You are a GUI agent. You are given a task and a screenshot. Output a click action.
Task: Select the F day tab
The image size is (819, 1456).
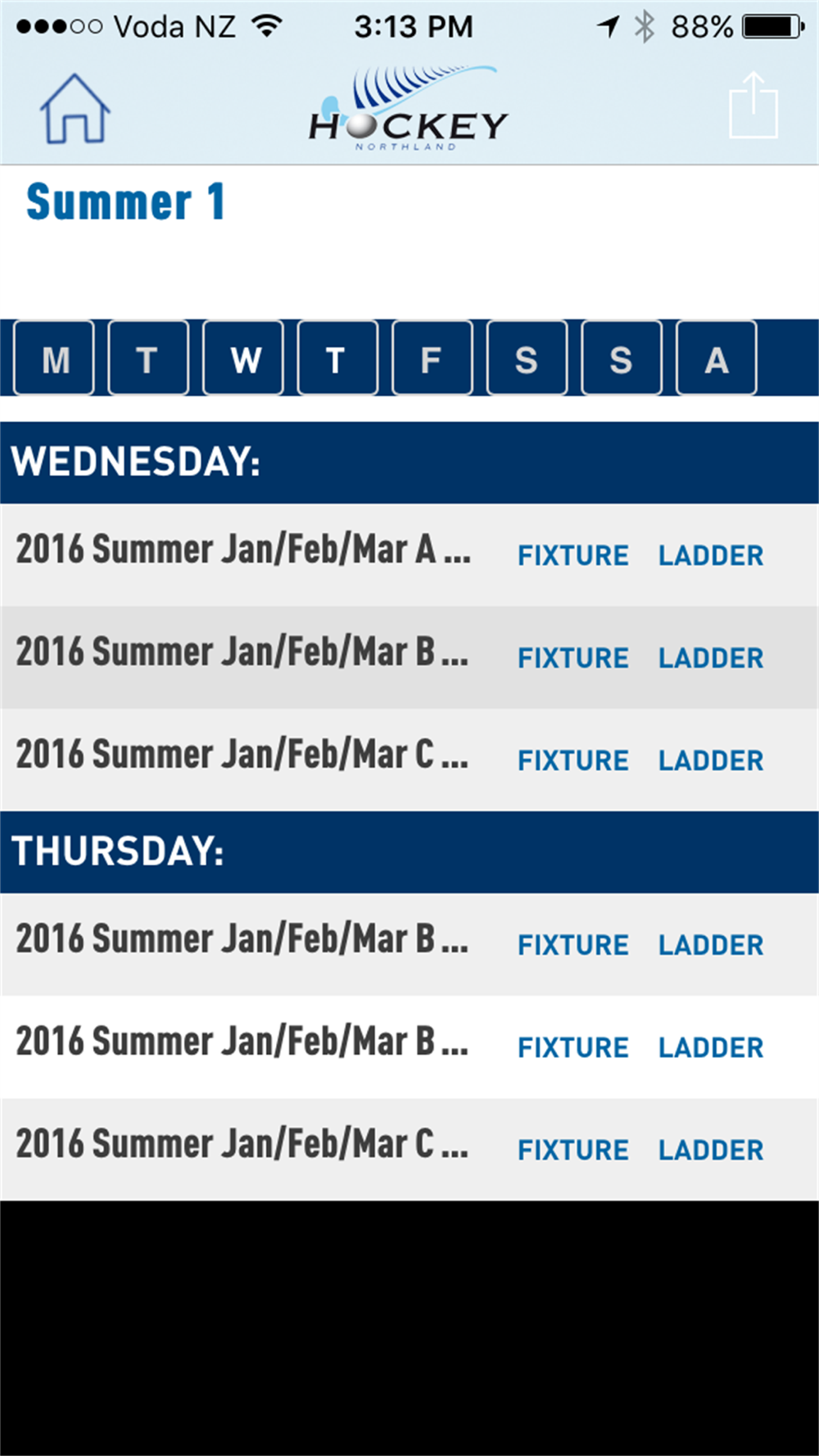coord(432,358)
